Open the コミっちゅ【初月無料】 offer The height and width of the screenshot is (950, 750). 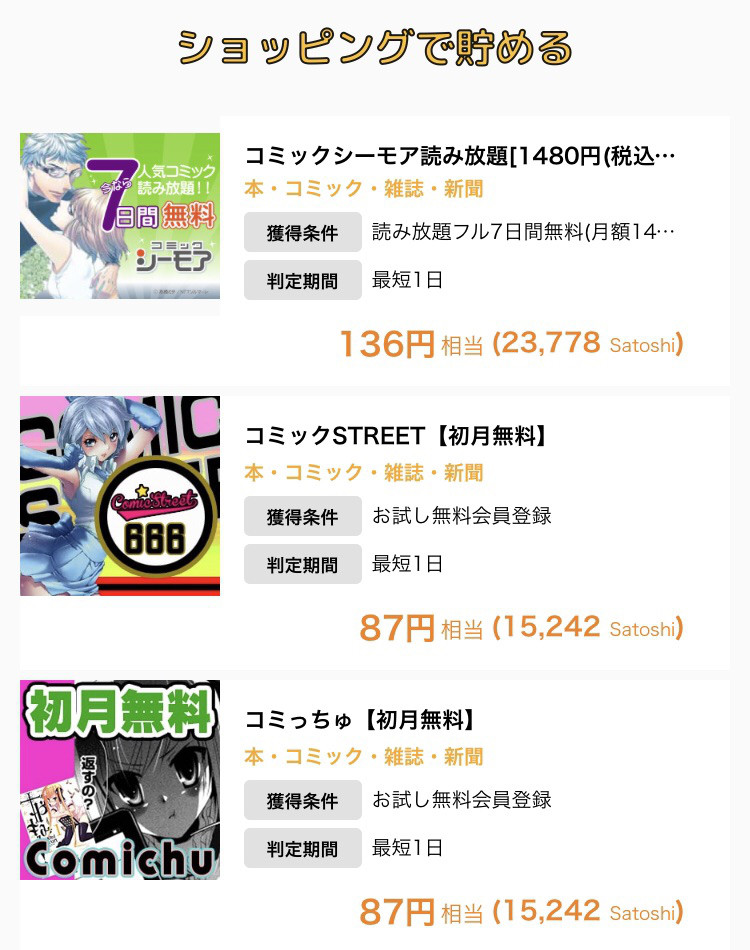click(361, 721)
